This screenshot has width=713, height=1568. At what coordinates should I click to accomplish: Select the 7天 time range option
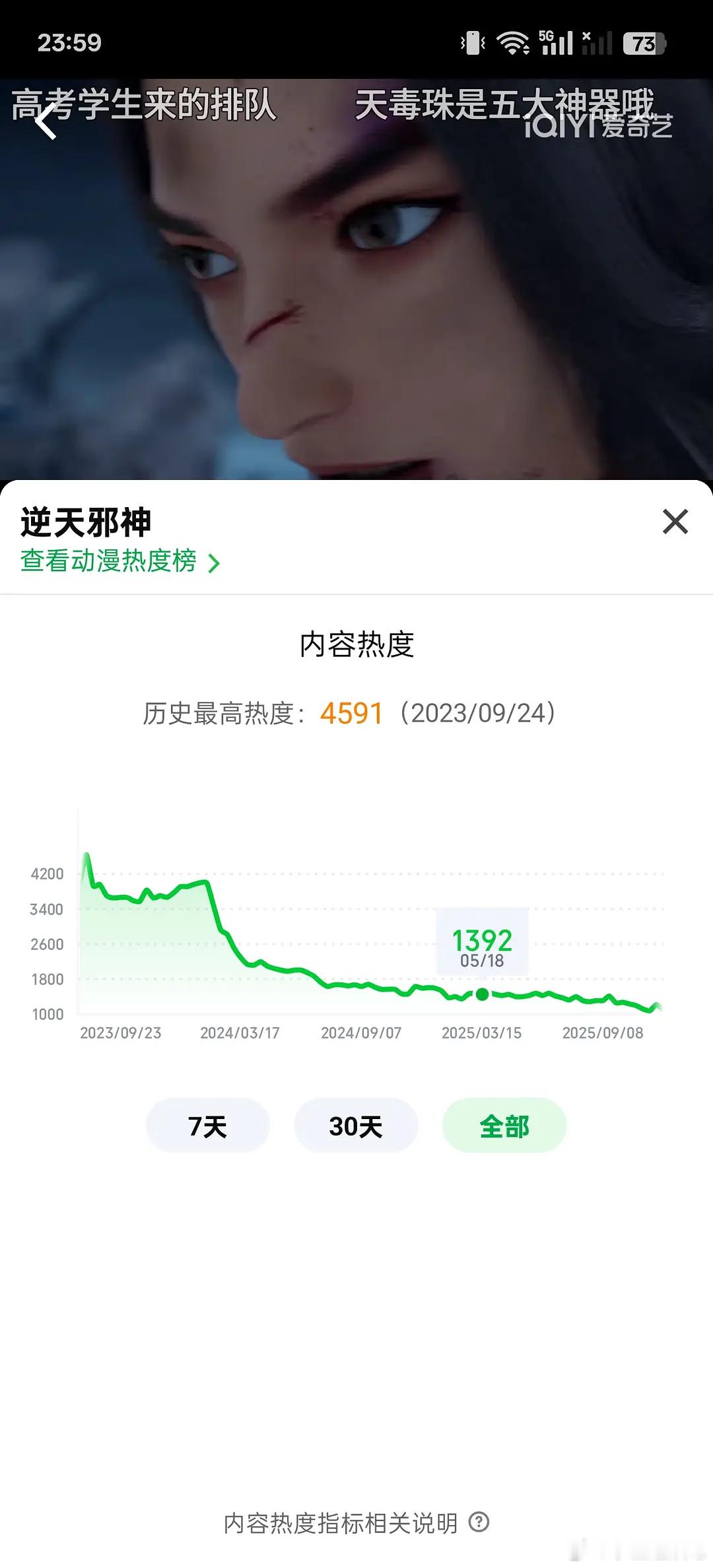(207, 1126)
